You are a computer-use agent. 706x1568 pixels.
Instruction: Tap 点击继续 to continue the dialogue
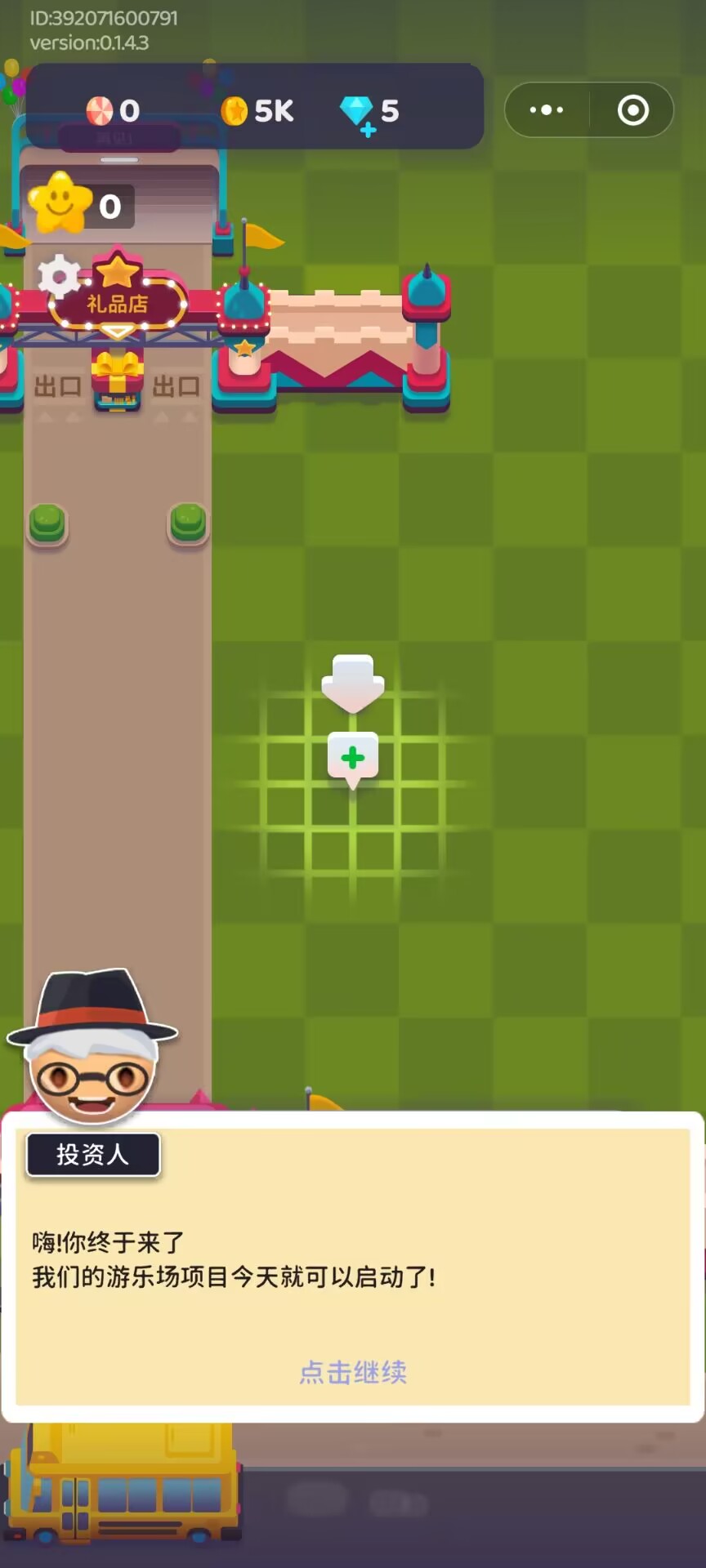[353, 1372]
